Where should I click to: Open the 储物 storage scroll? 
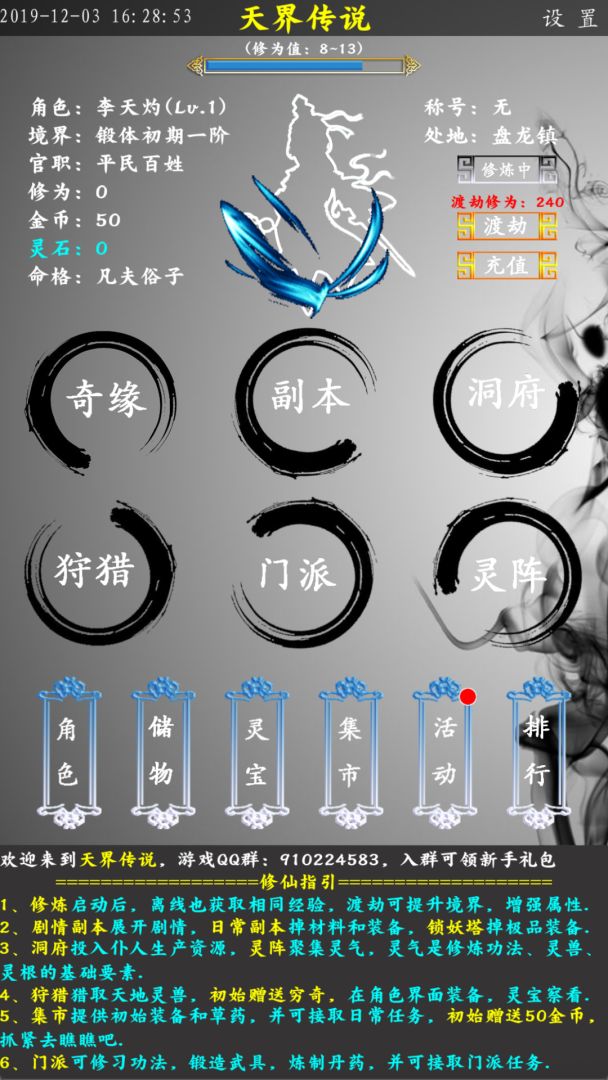coord(162,752)
